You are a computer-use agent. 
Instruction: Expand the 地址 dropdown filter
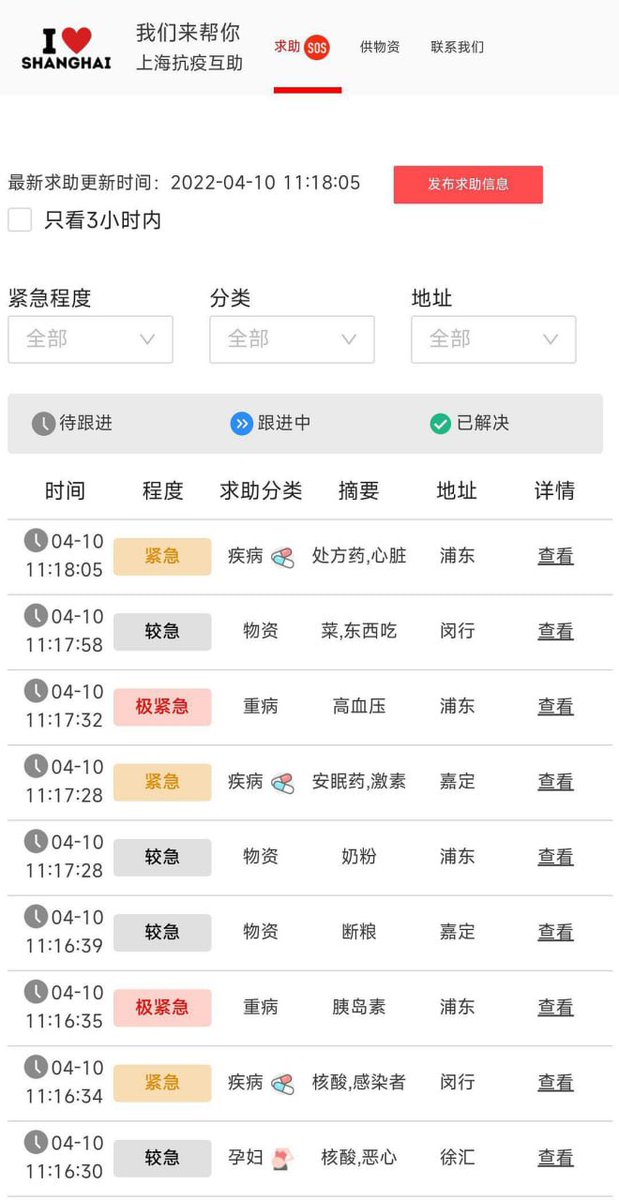click(x=493, y=339)
